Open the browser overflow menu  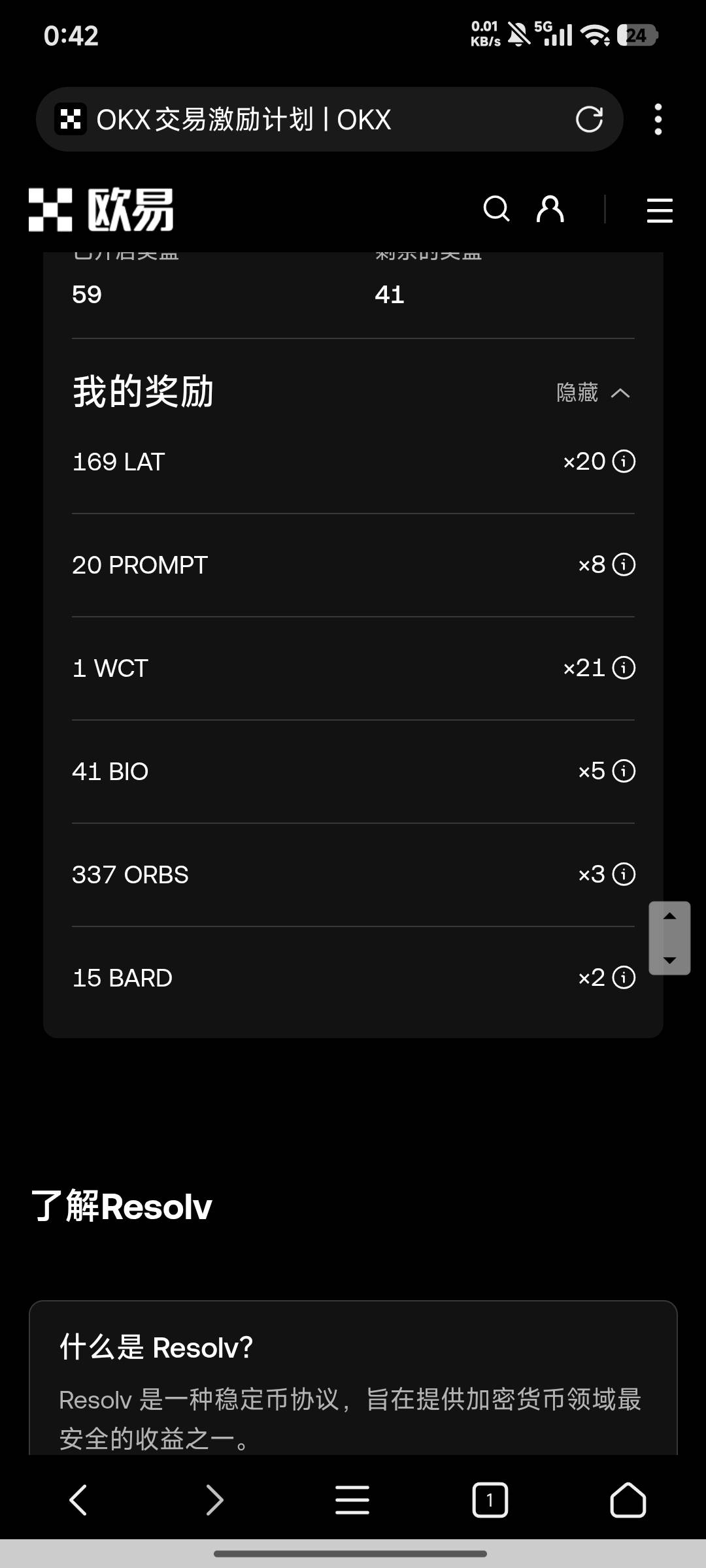coord(658,120)
